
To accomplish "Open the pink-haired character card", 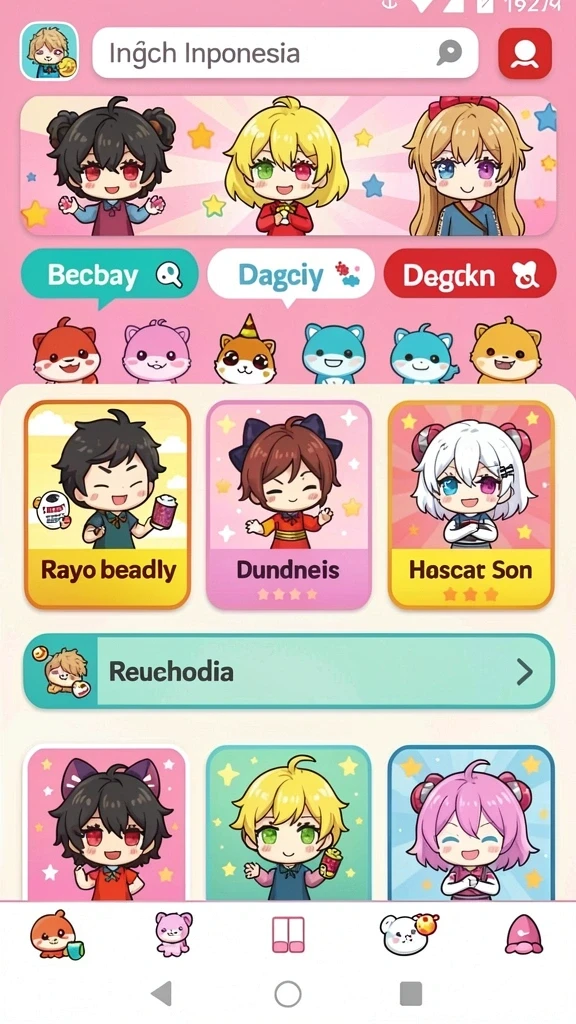I will click(471, 823).
